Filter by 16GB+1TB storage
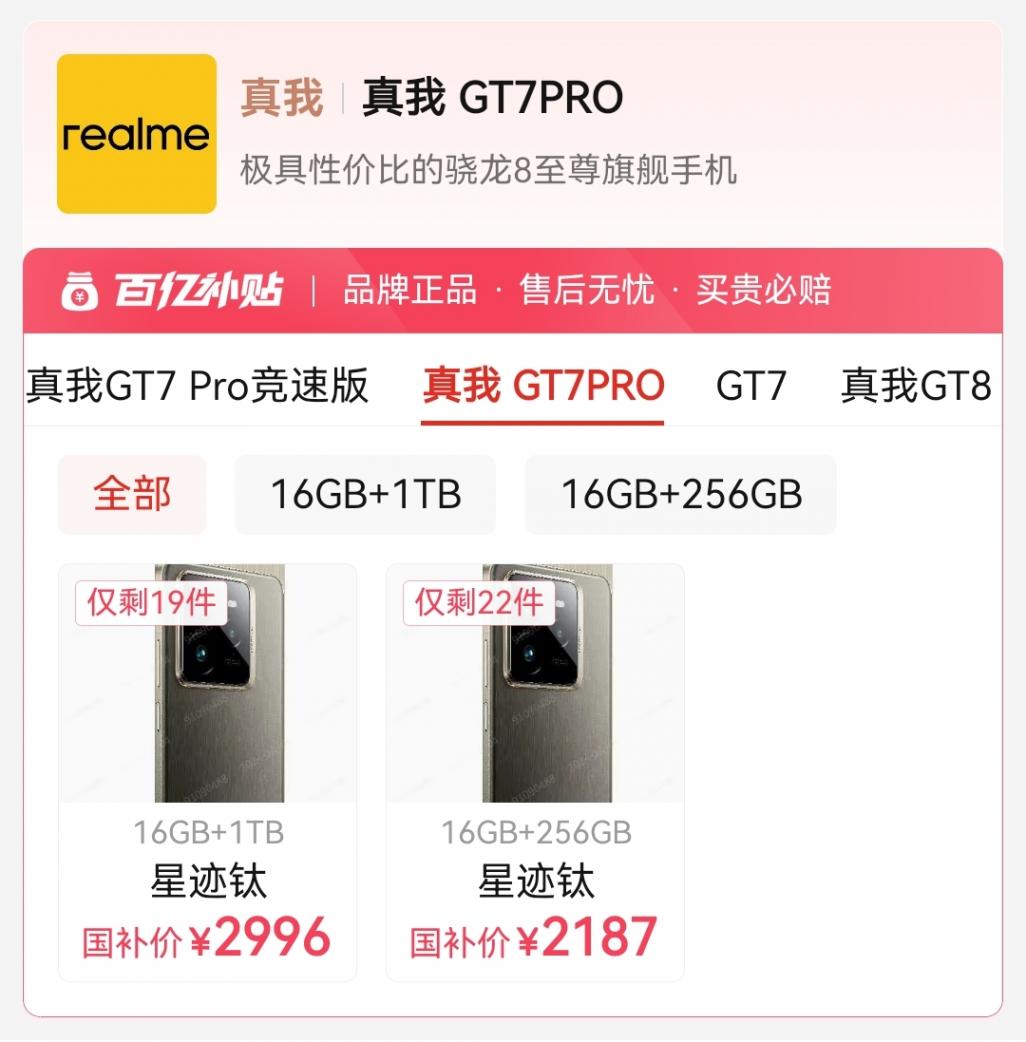The width and height of the screenshot is (1026, 1042). coord(365,494)
